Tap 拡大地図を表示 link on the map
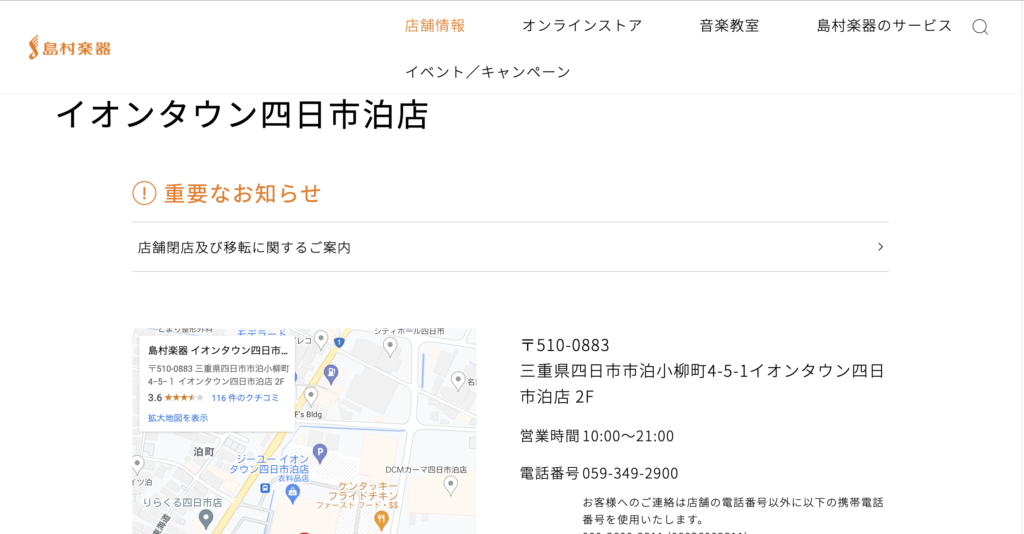Viewport: 1024px width, 534px height. (x=178, y=418)
